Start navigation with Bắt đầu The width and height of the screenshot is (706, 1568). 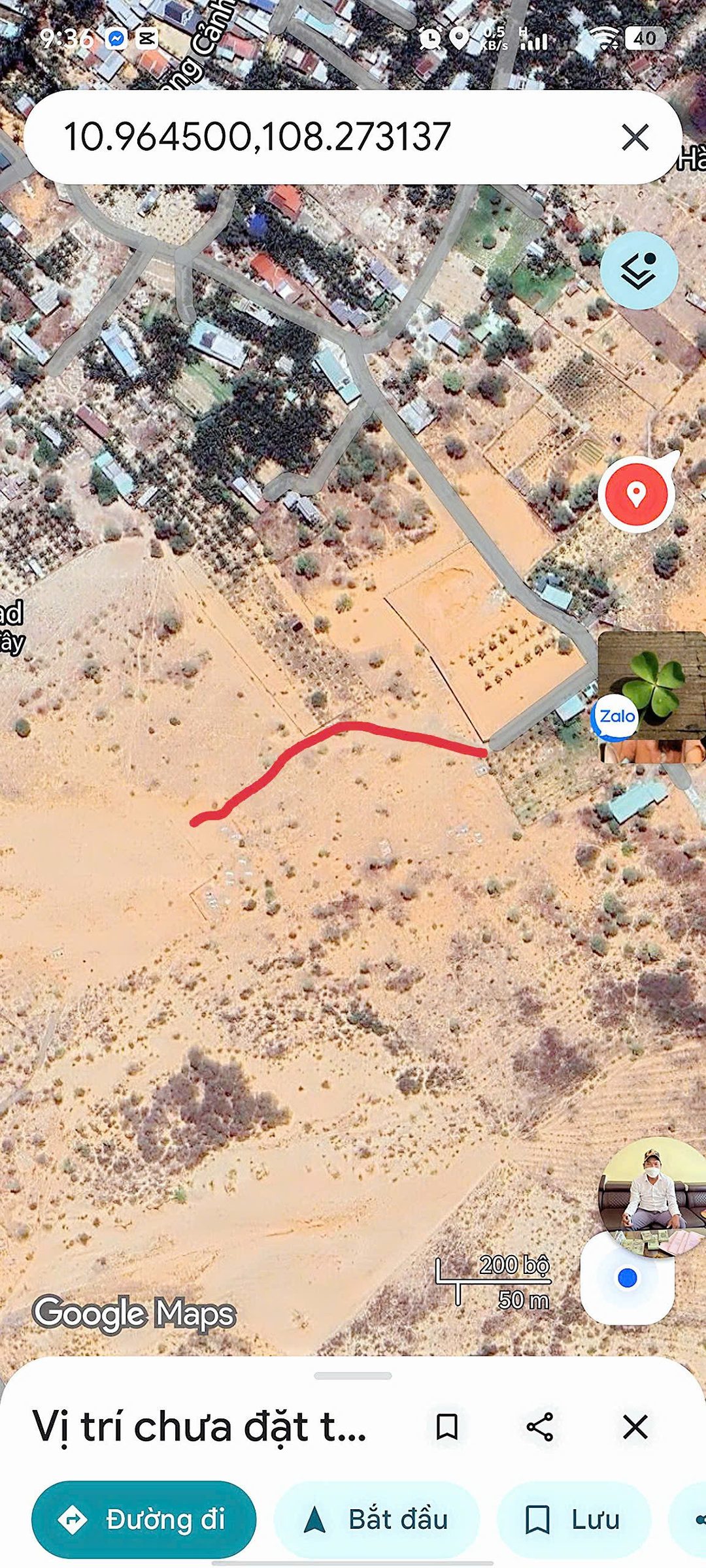click(x=377, y=1520)
